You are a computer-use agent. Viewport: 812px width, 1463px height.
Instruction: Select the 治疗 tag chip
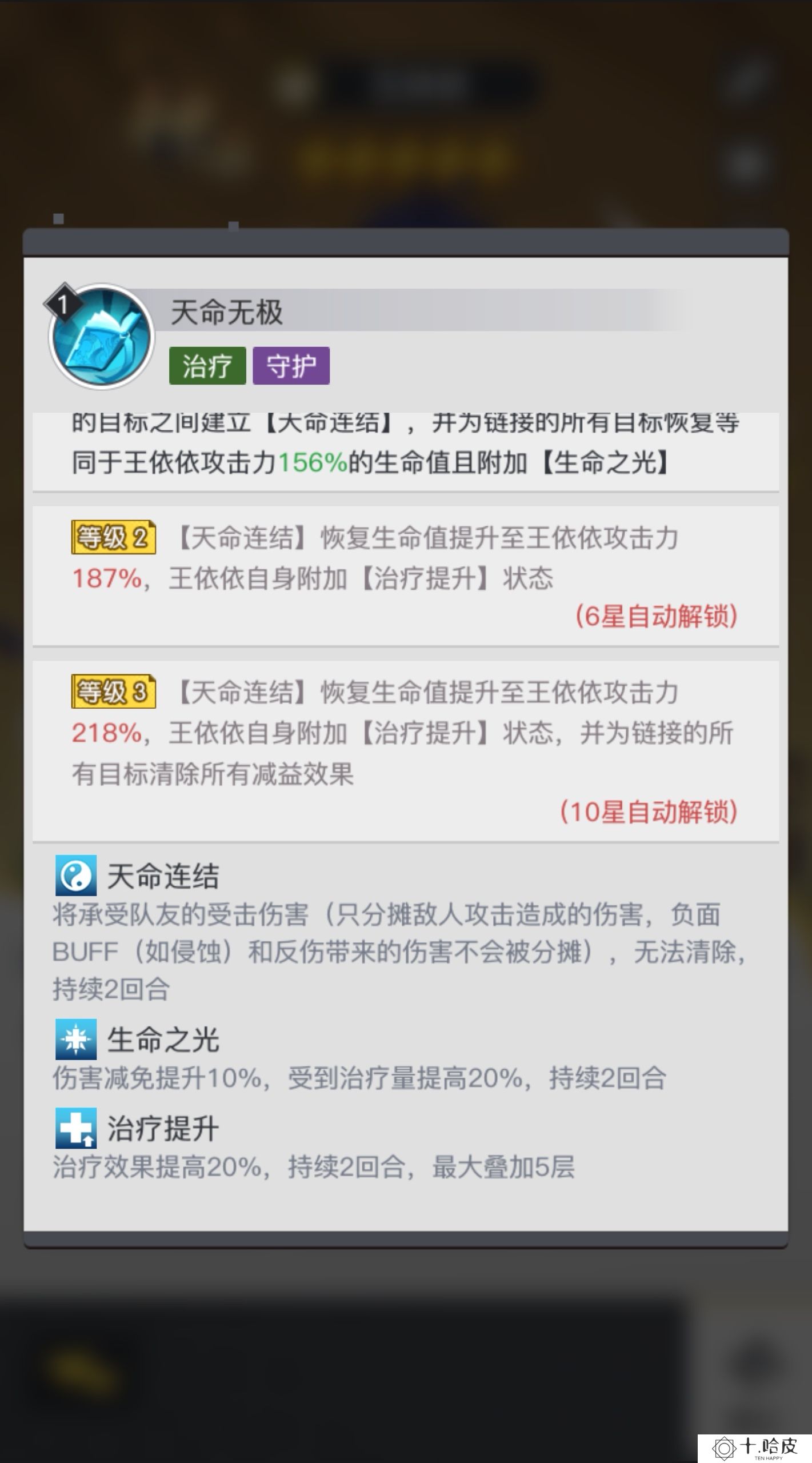(x=207, y=366)
